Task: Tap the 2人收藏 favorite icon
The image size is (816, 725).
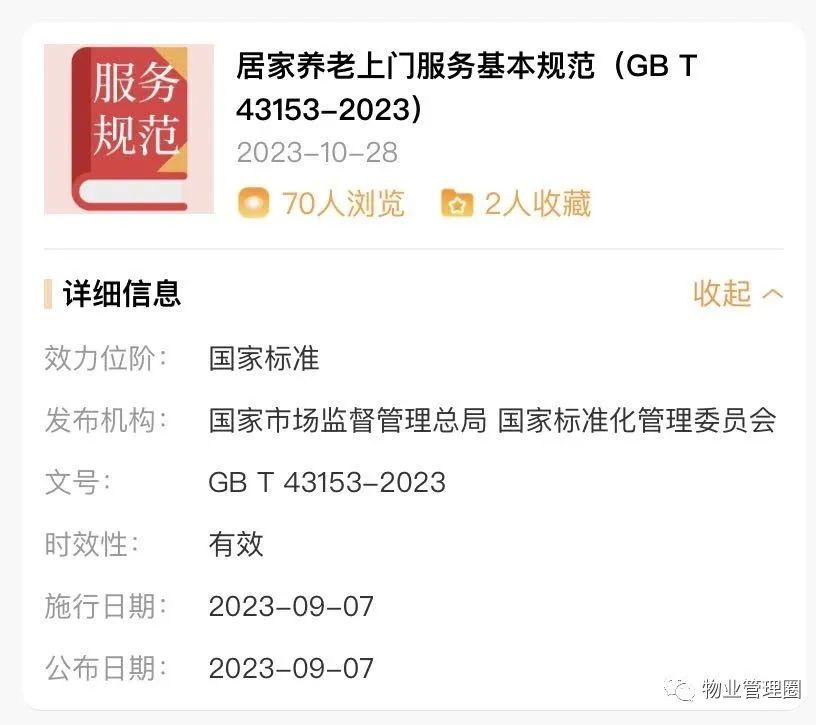Action: pos(457,203)
